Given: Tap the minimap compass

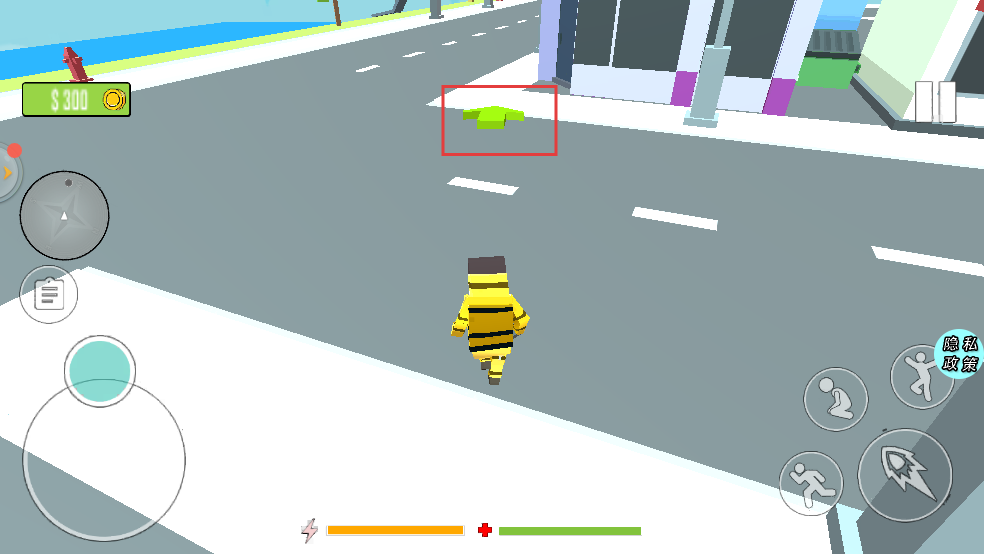Looking at the screenshot, I should click(65, 215).
